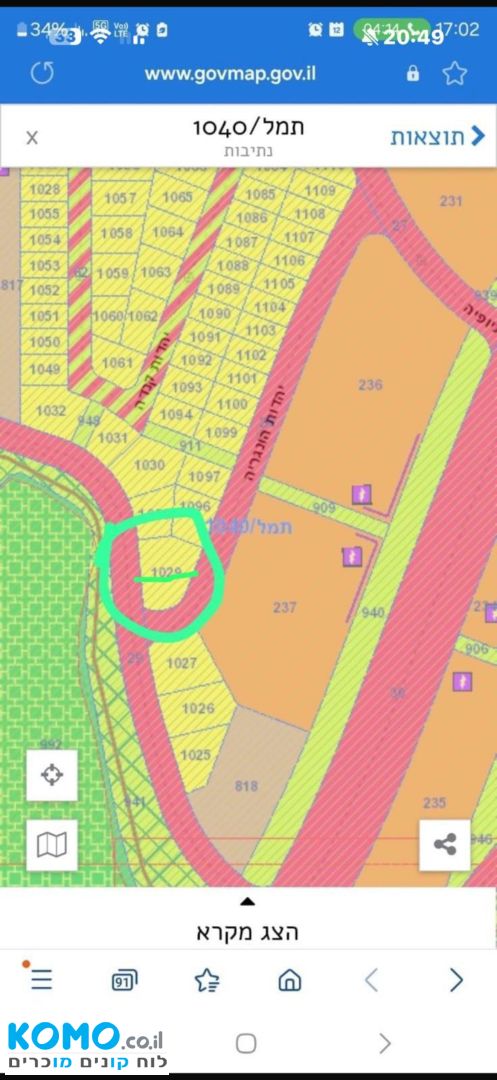Tap the system home button

246,1043
